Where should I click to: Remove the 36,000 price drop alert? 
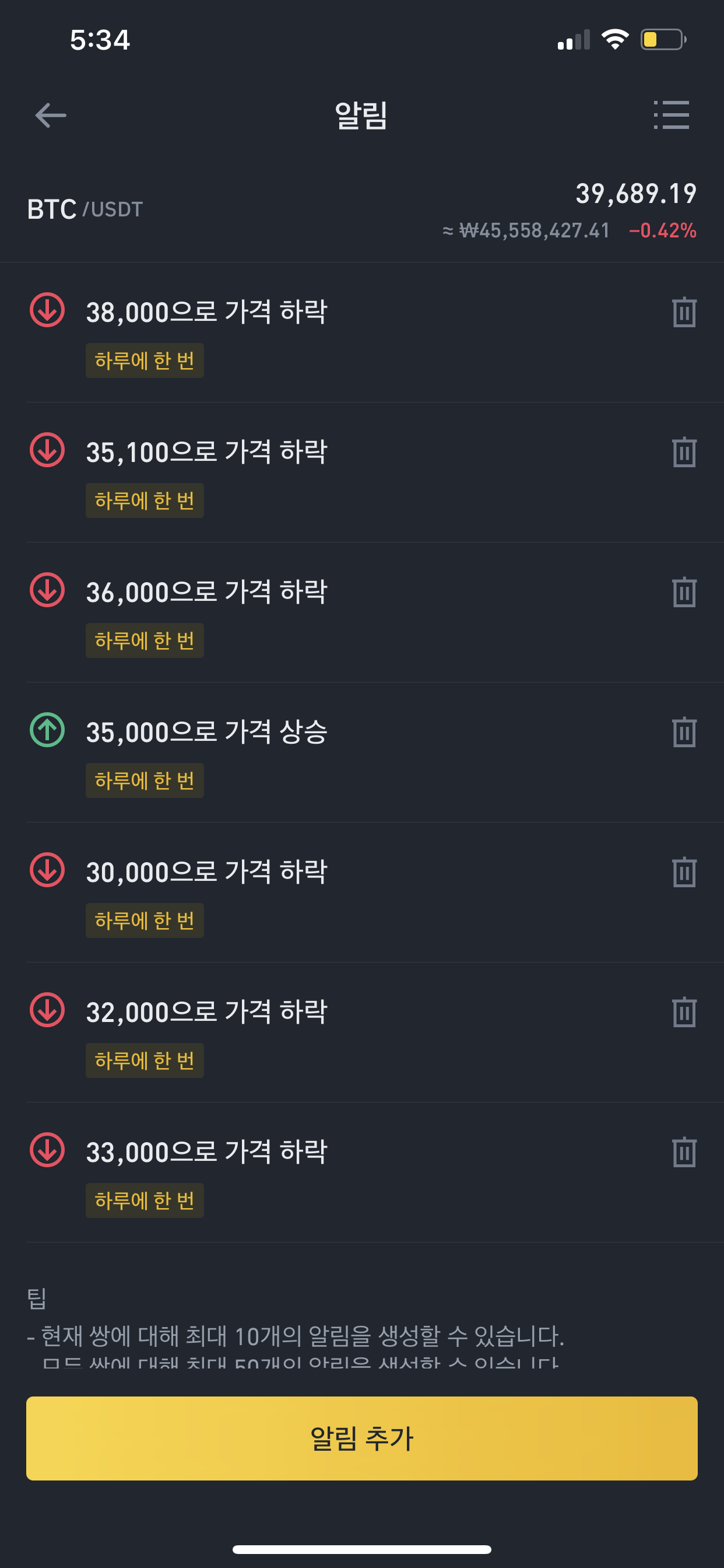tap(684, 591)
